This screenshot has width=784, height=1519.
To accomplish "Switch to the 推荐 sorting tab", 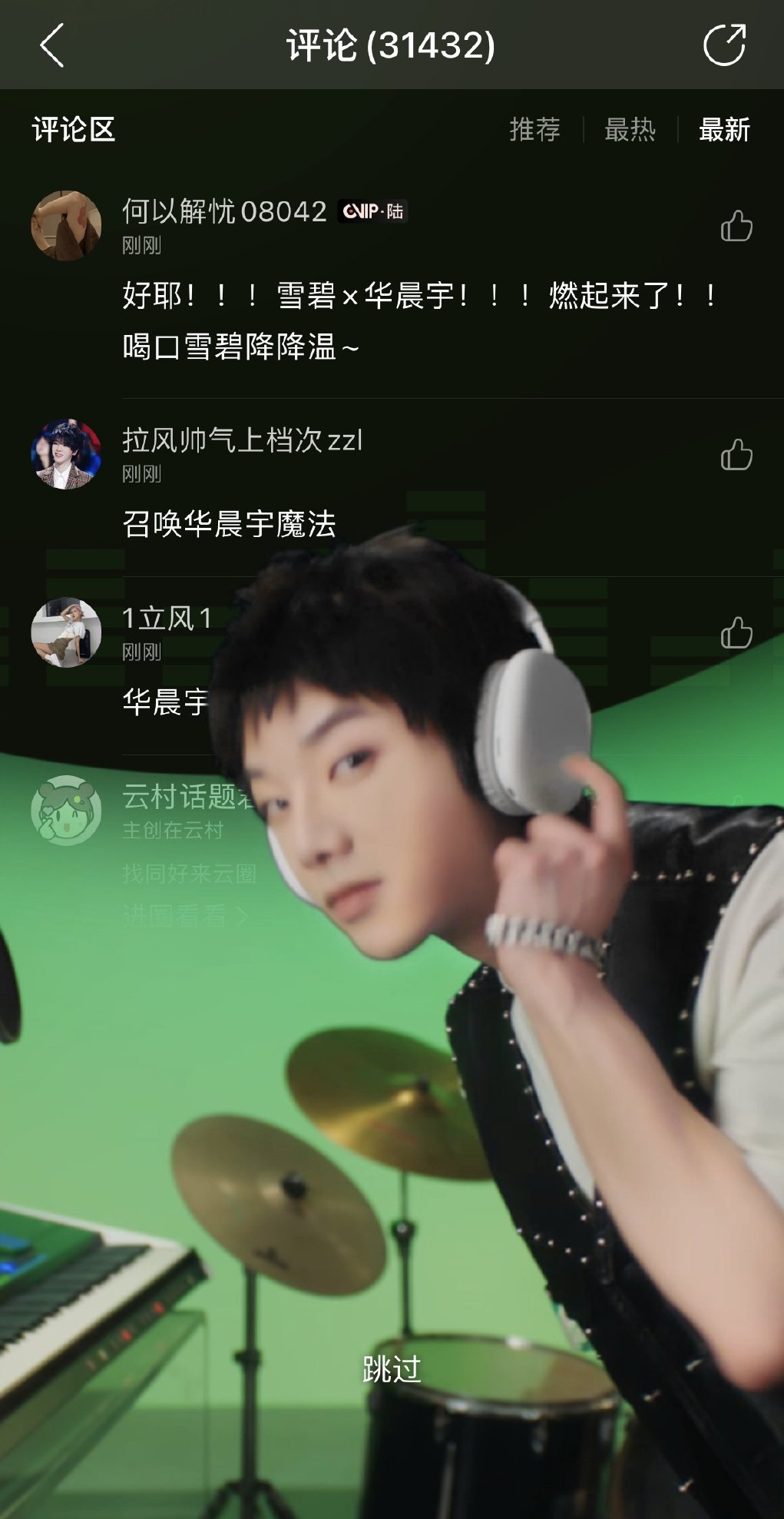I will 534,130.
